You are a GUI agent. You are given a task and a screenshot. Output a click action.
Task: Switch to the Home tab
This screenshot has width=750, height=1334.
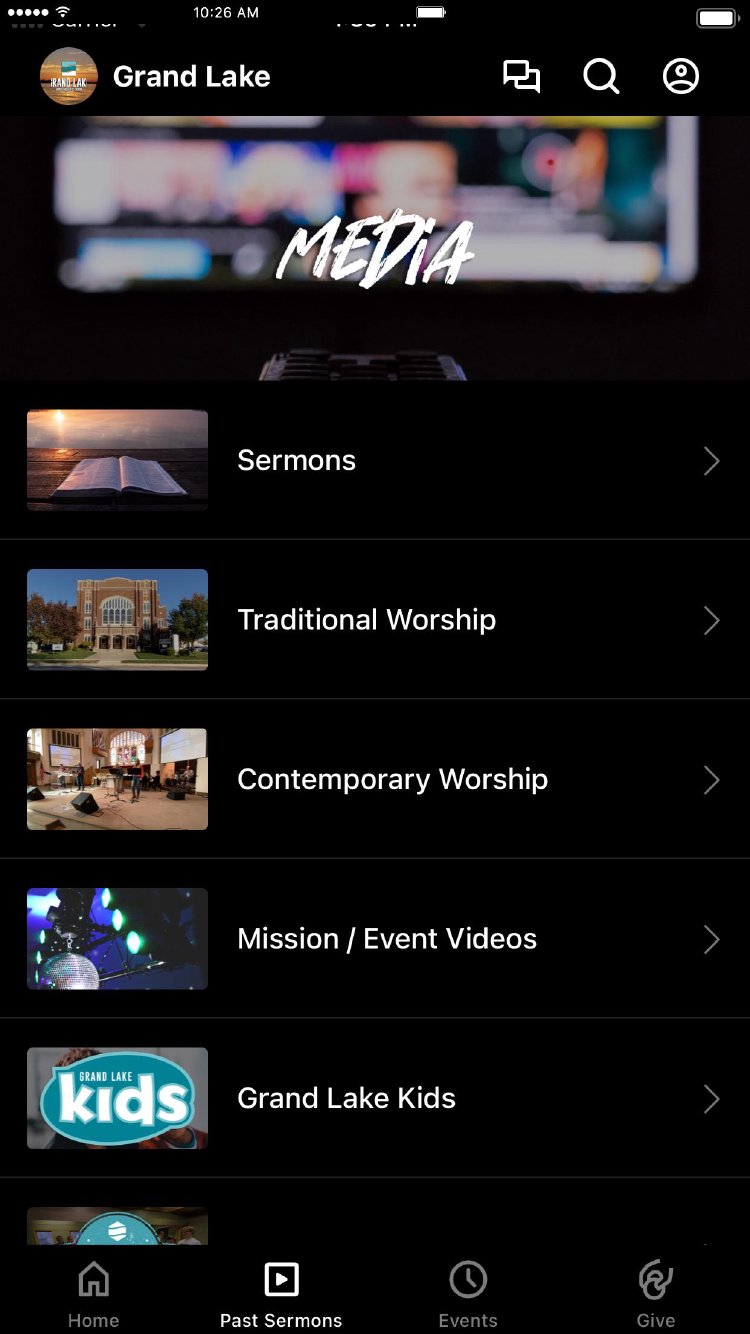94,1293
